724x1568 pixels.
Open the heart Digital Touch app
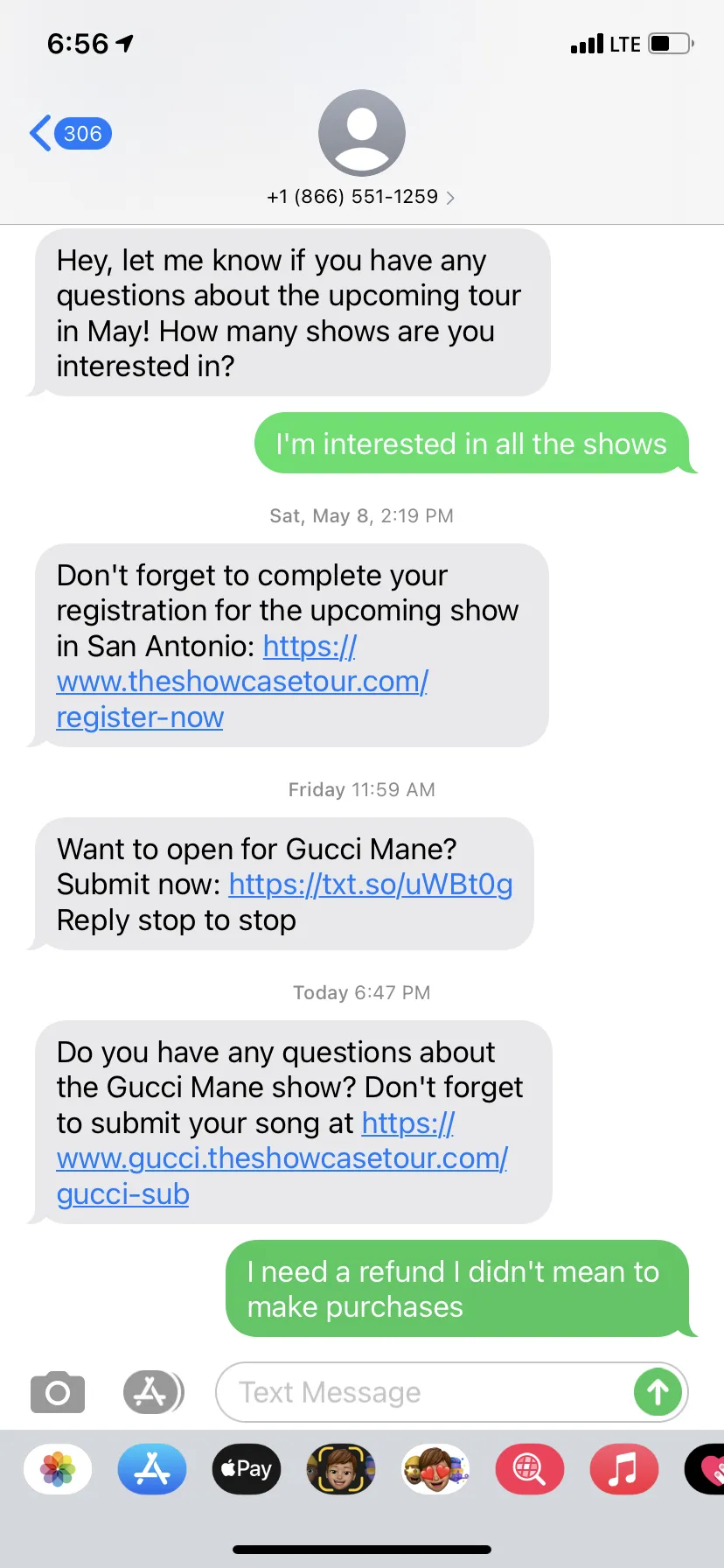705,1469
